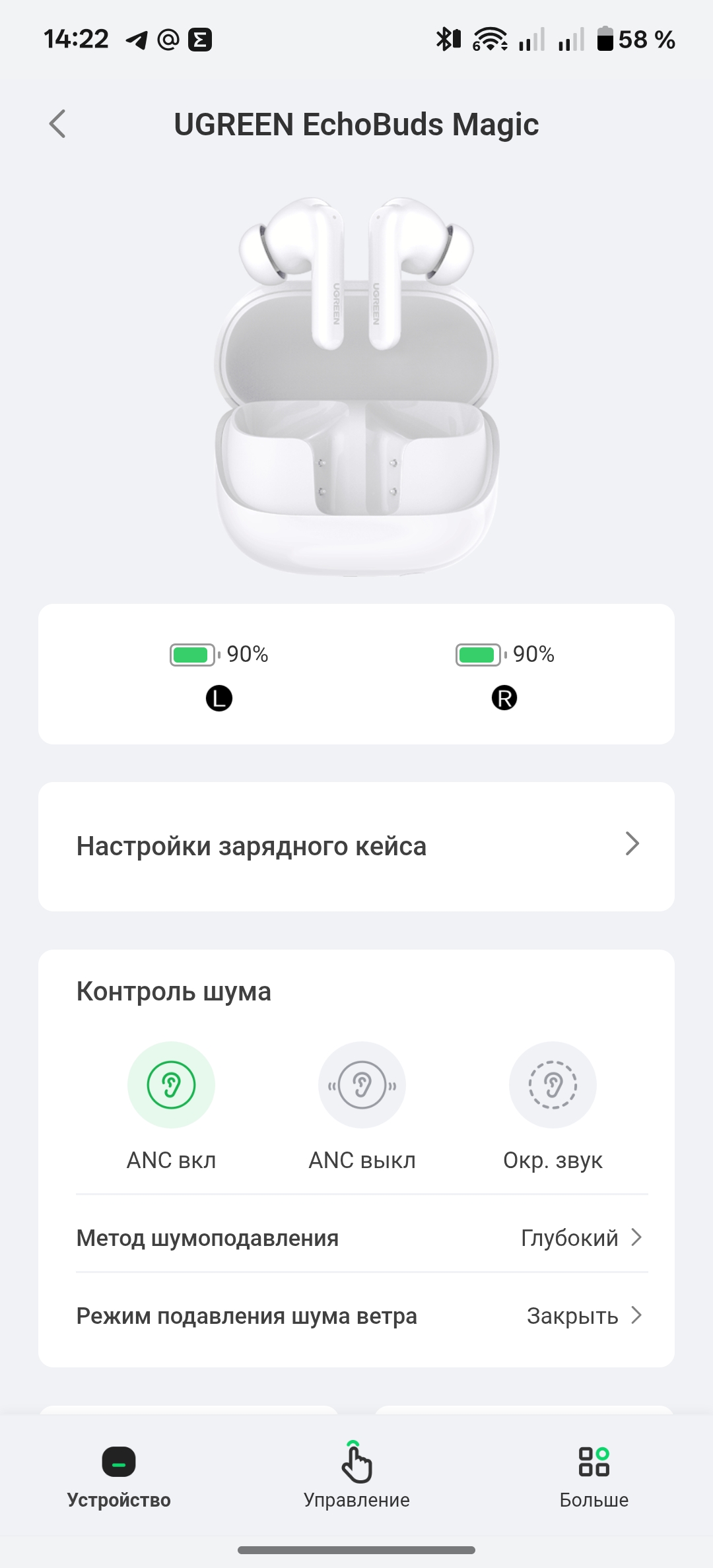
Task: Open Режим подавления шума ветра
Action: click(x=356, y=1315)
